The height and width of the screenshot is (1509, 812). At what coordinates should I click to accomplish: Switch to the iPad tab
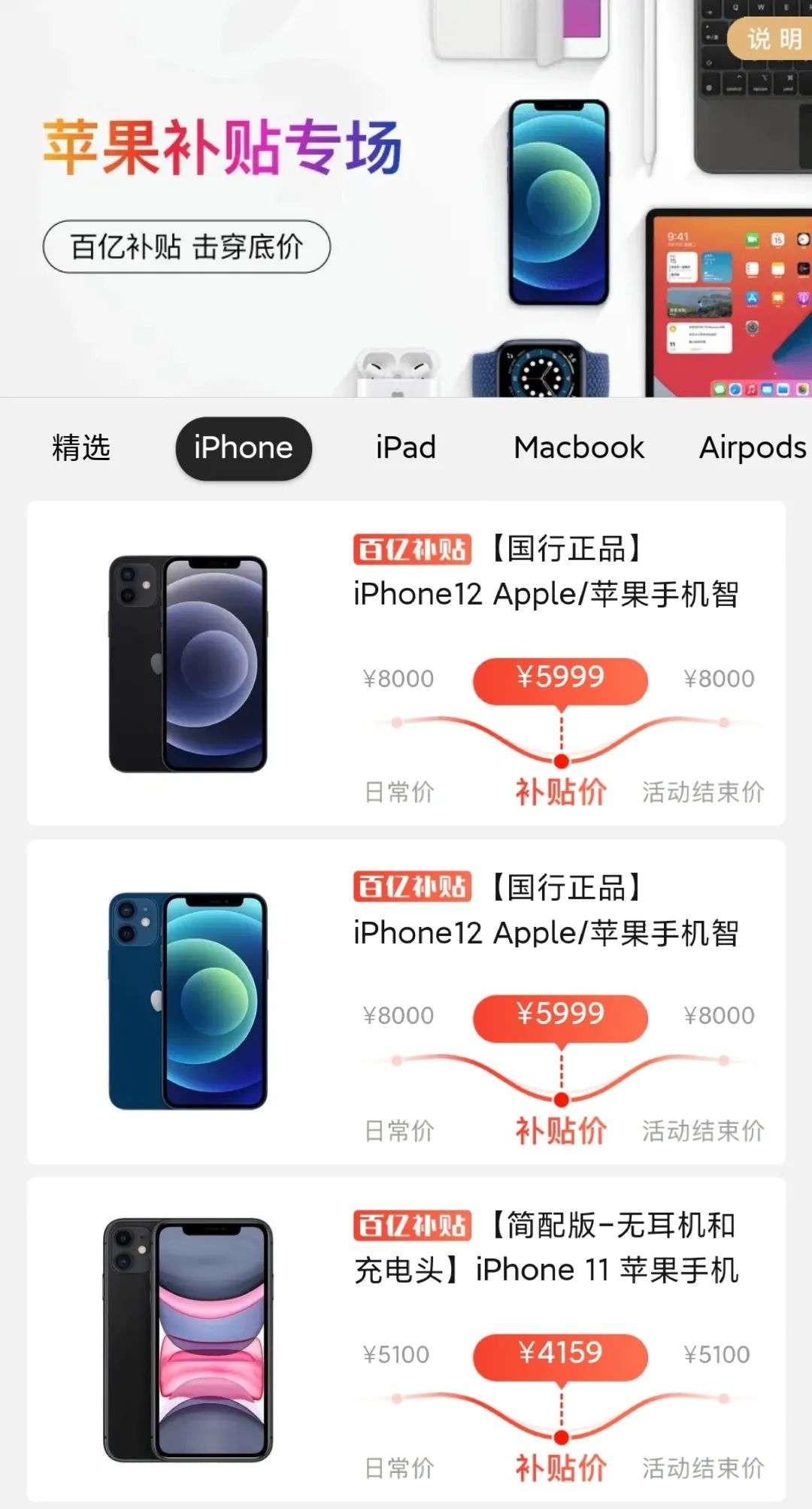(x=406, y=447)
